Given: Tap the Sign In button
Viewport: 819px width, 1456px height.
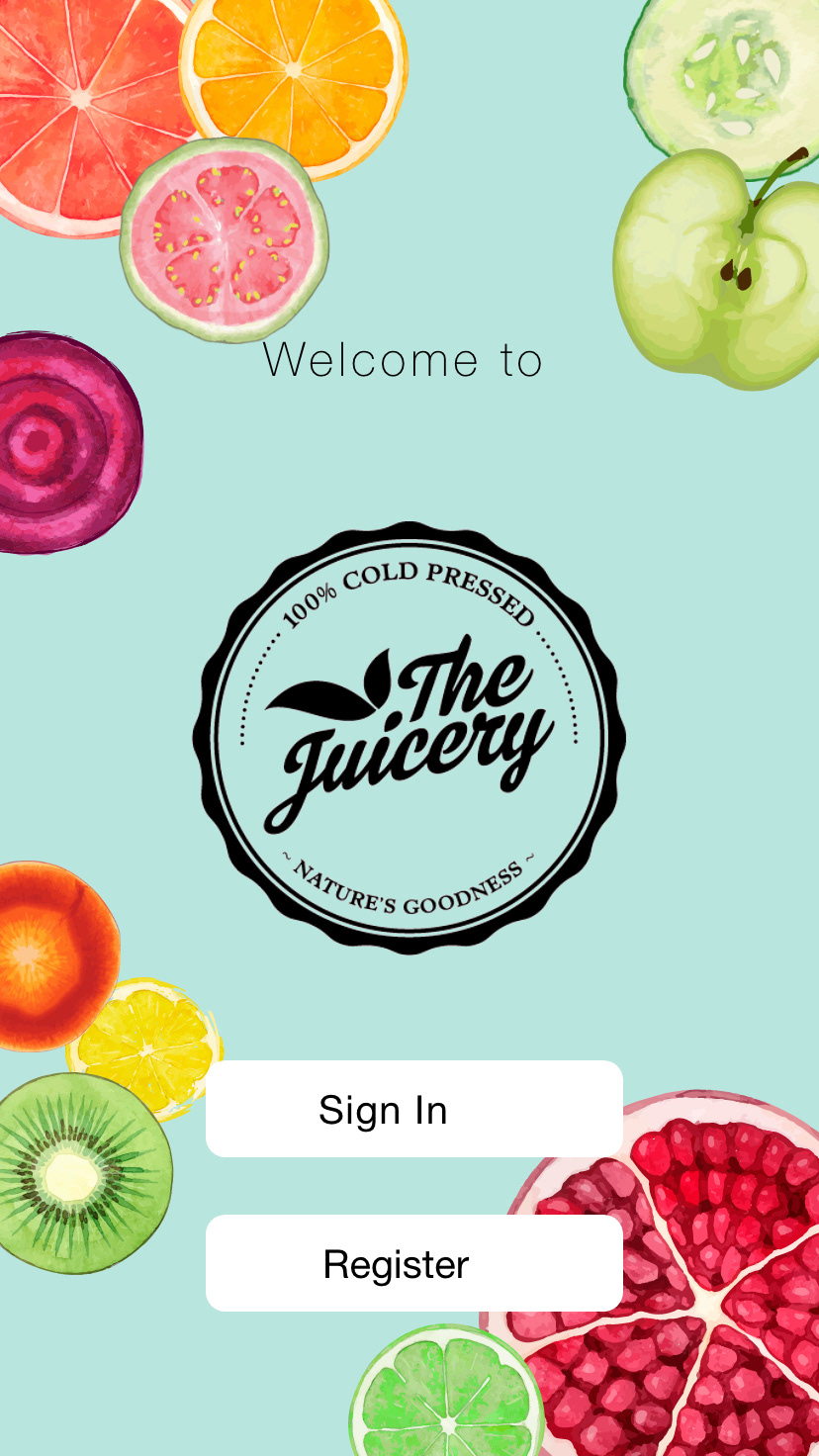Looking at the screenshot, I should [413, 1109].
